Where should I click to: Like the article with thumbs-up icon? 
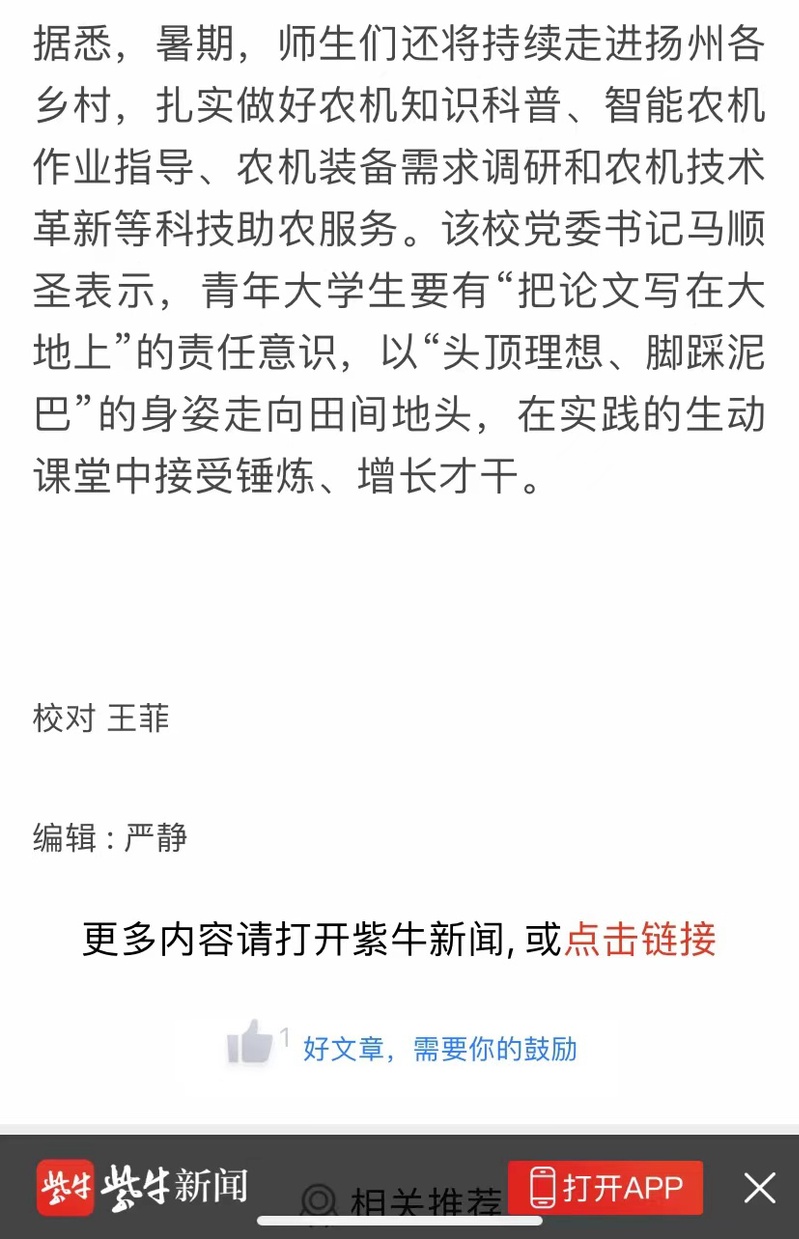click(249, 1044)
